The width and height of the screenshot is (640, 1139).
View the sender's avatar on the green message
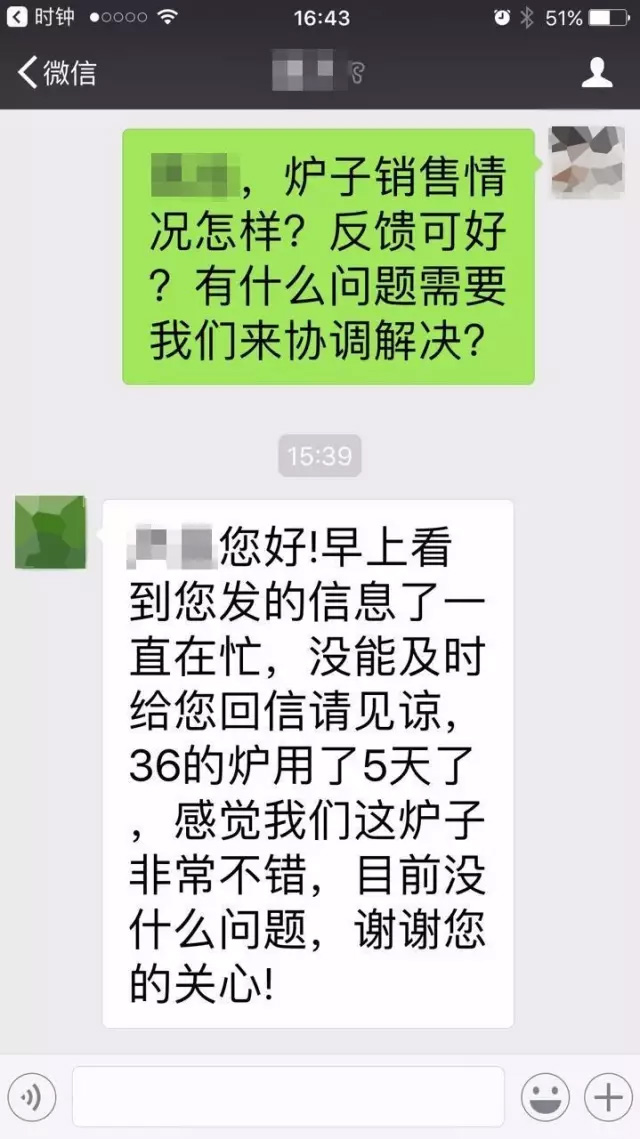pyautogui.click(x=587, y=162)
